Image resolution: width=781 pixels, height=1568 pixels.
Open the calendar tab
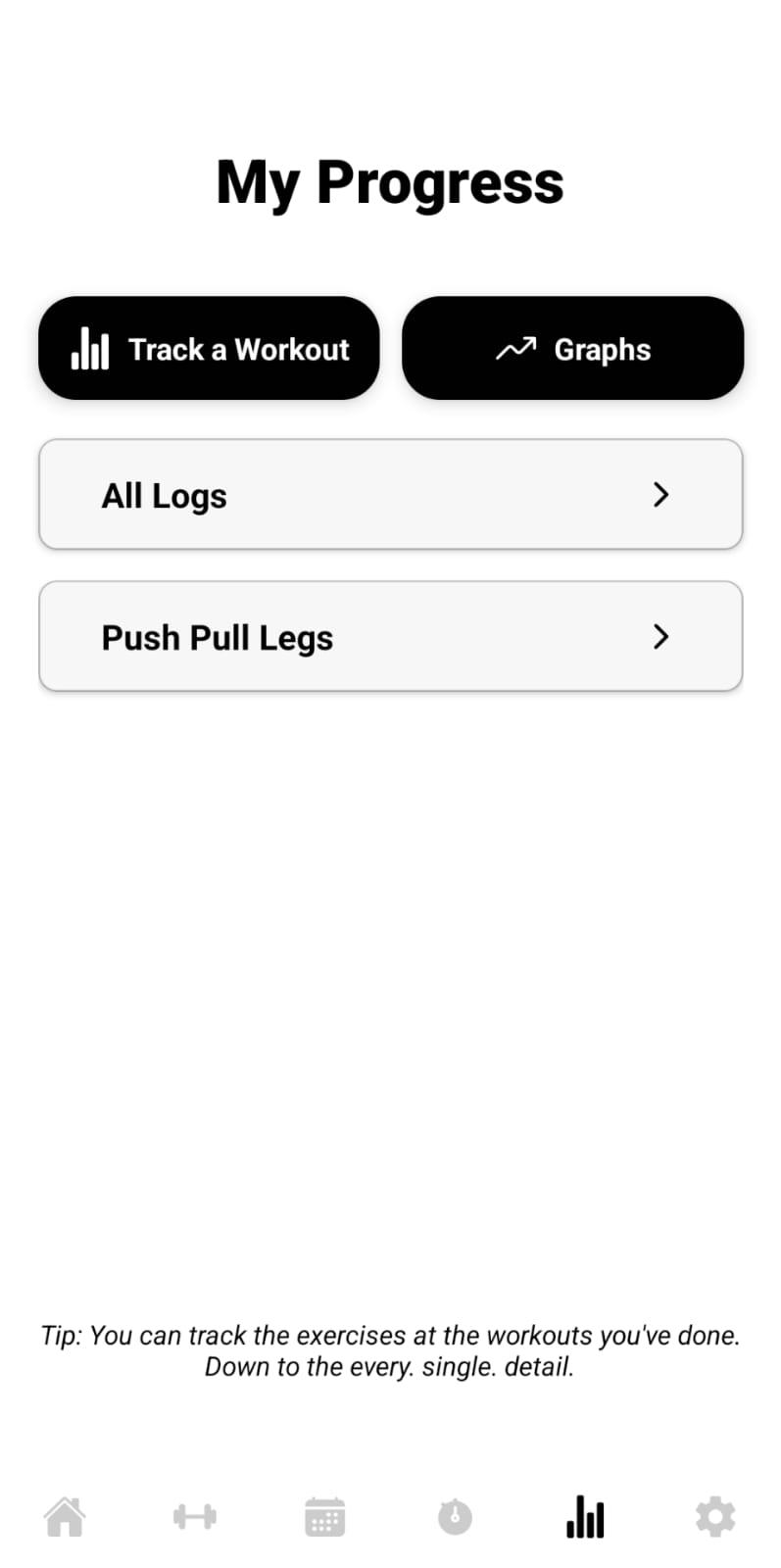(x=324, y=1516)
